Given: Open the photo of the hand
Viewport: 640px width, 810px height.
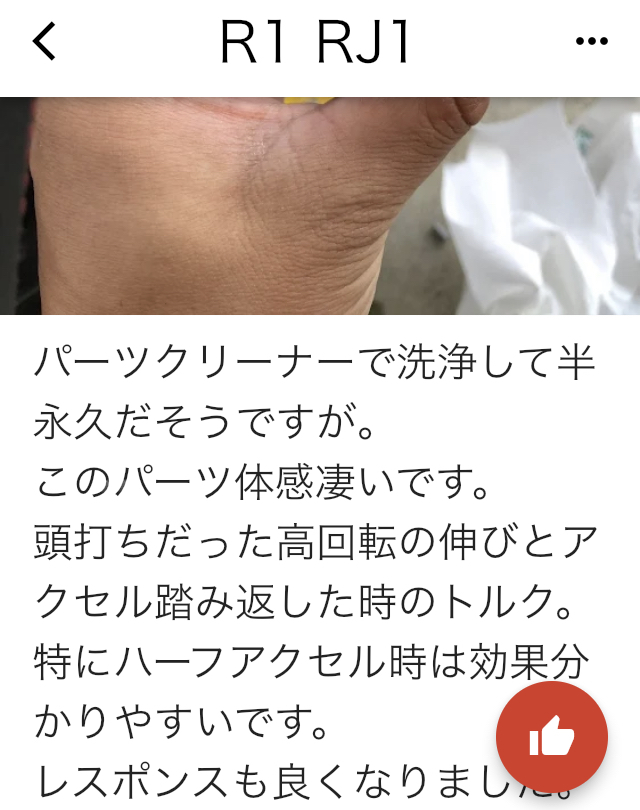Looking at the screenshot, I should [320, 206].
